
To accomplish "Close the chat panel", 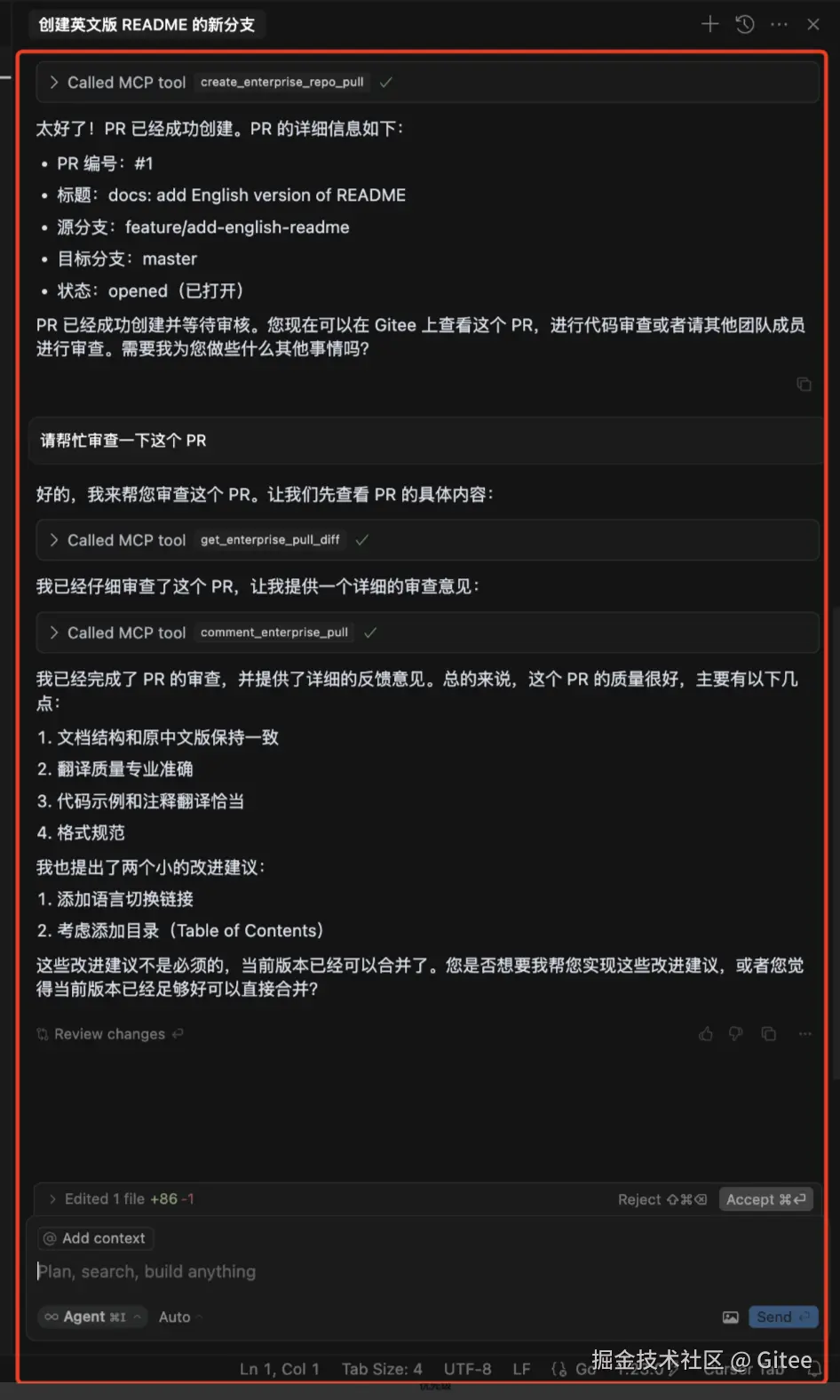I will (812, 24).
